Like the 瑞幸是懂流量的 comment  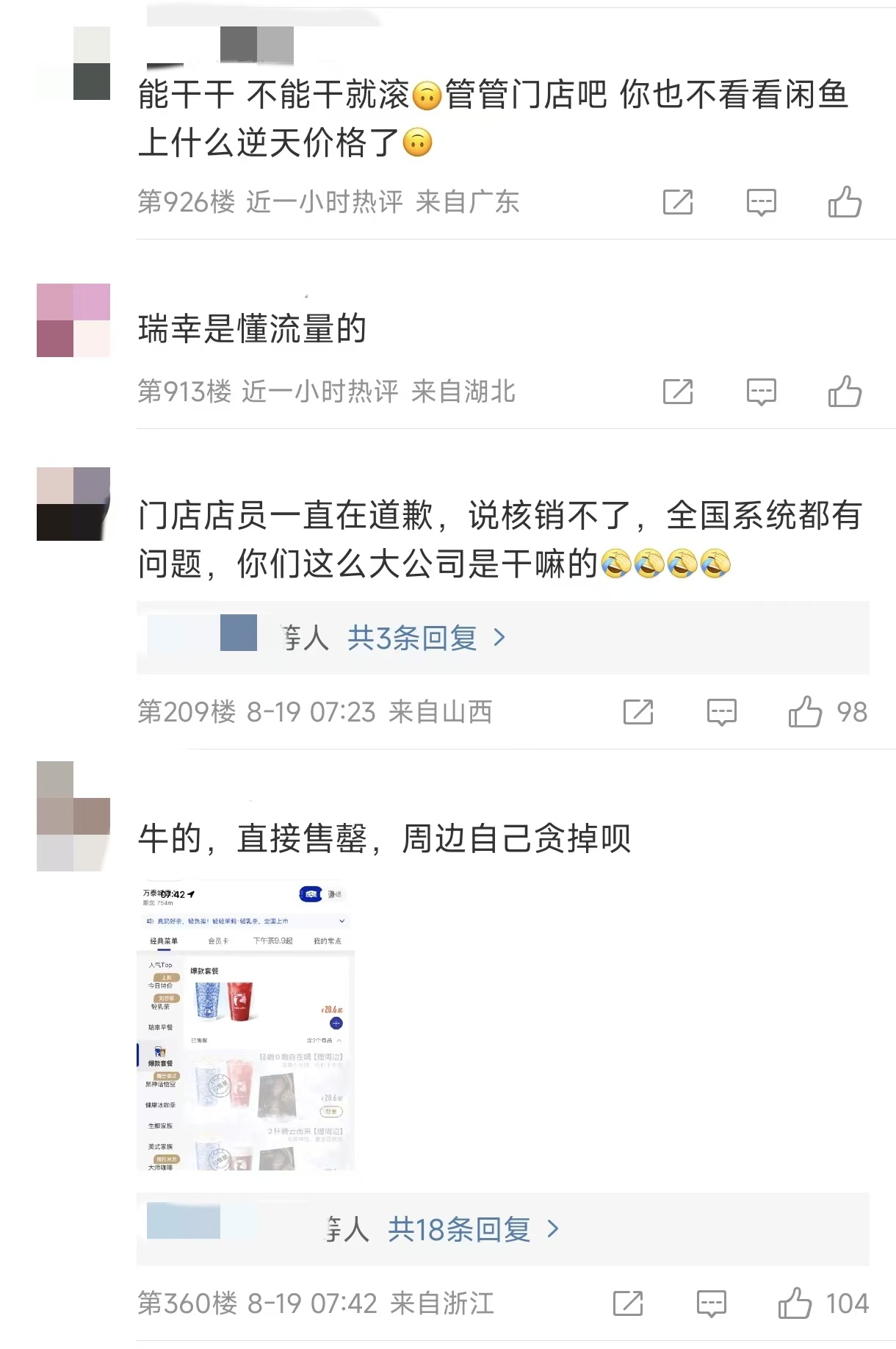tap(845, 392)
